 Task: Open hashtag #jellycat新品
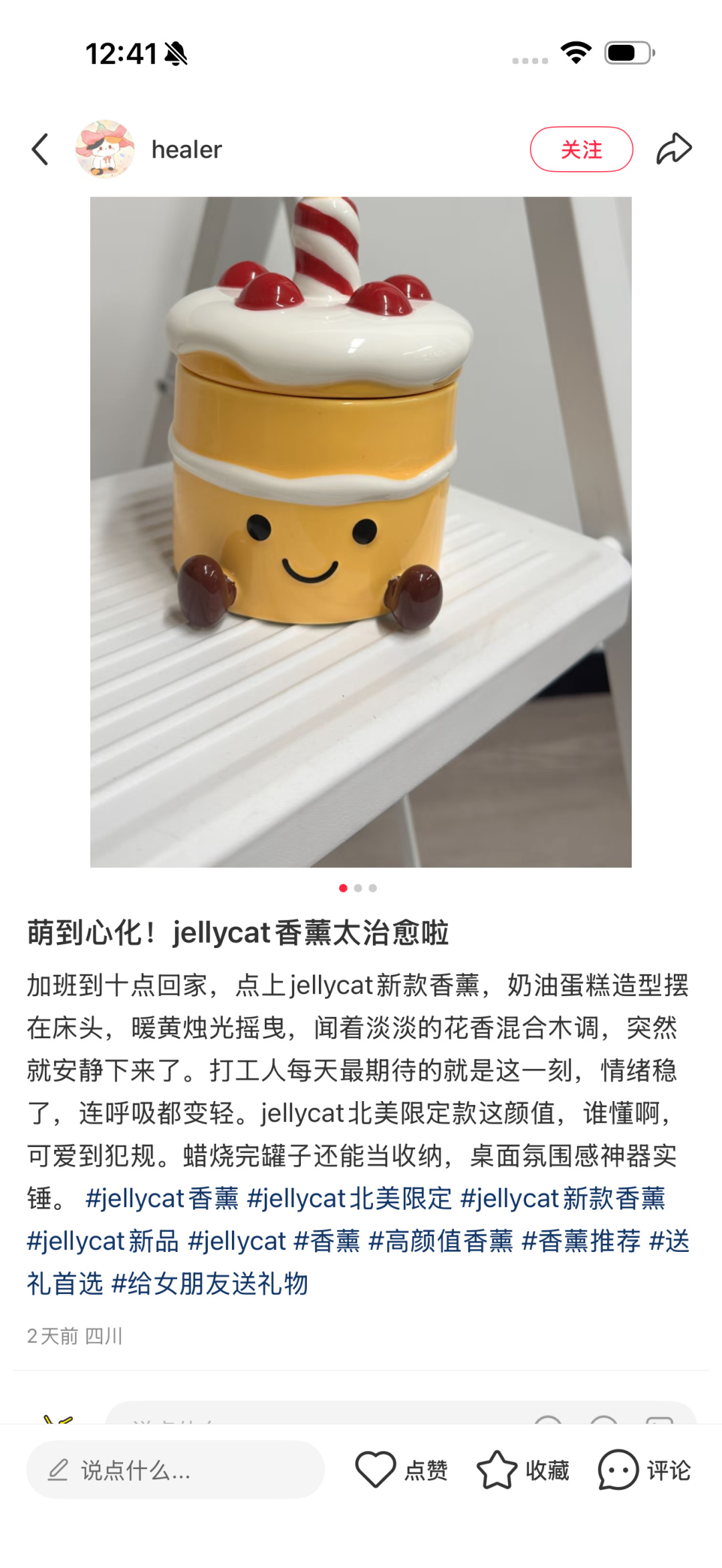click(103, 1241)
